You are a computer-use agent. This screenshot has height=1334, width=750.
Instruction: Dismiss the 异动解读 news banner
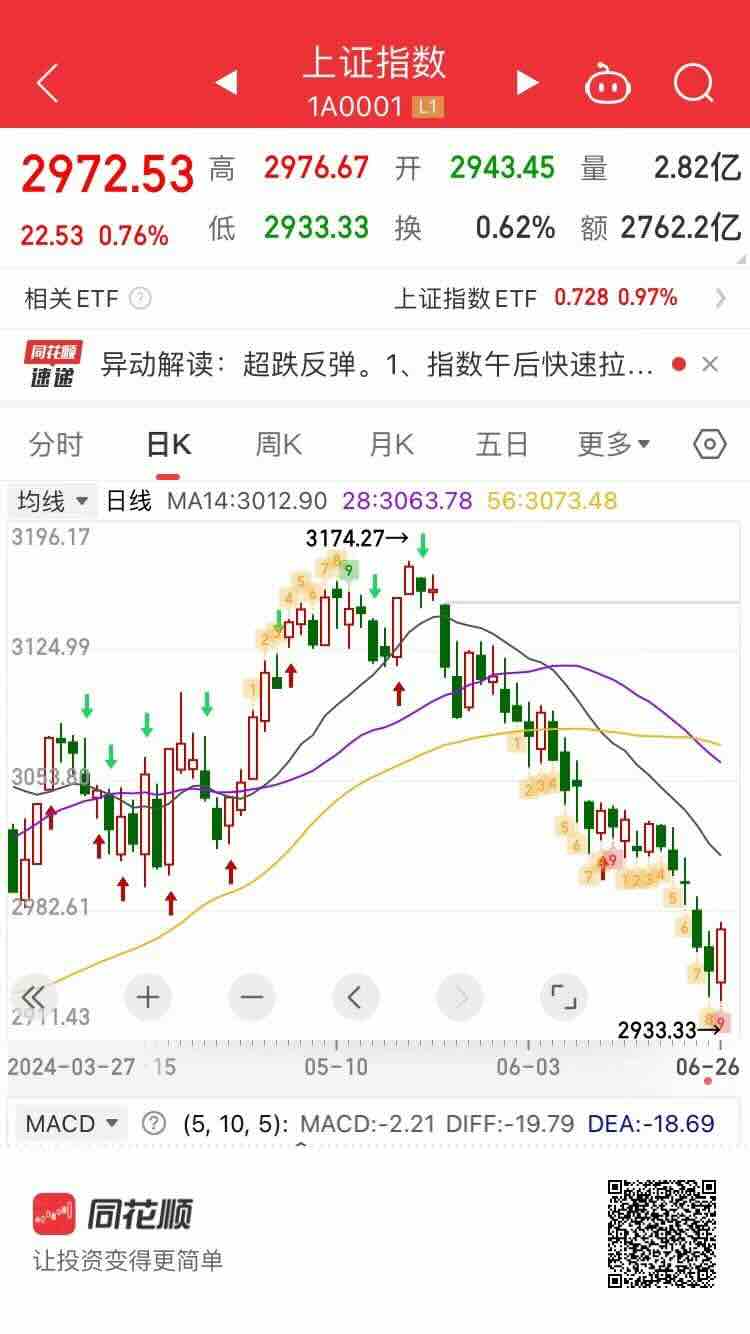[710, 365]
